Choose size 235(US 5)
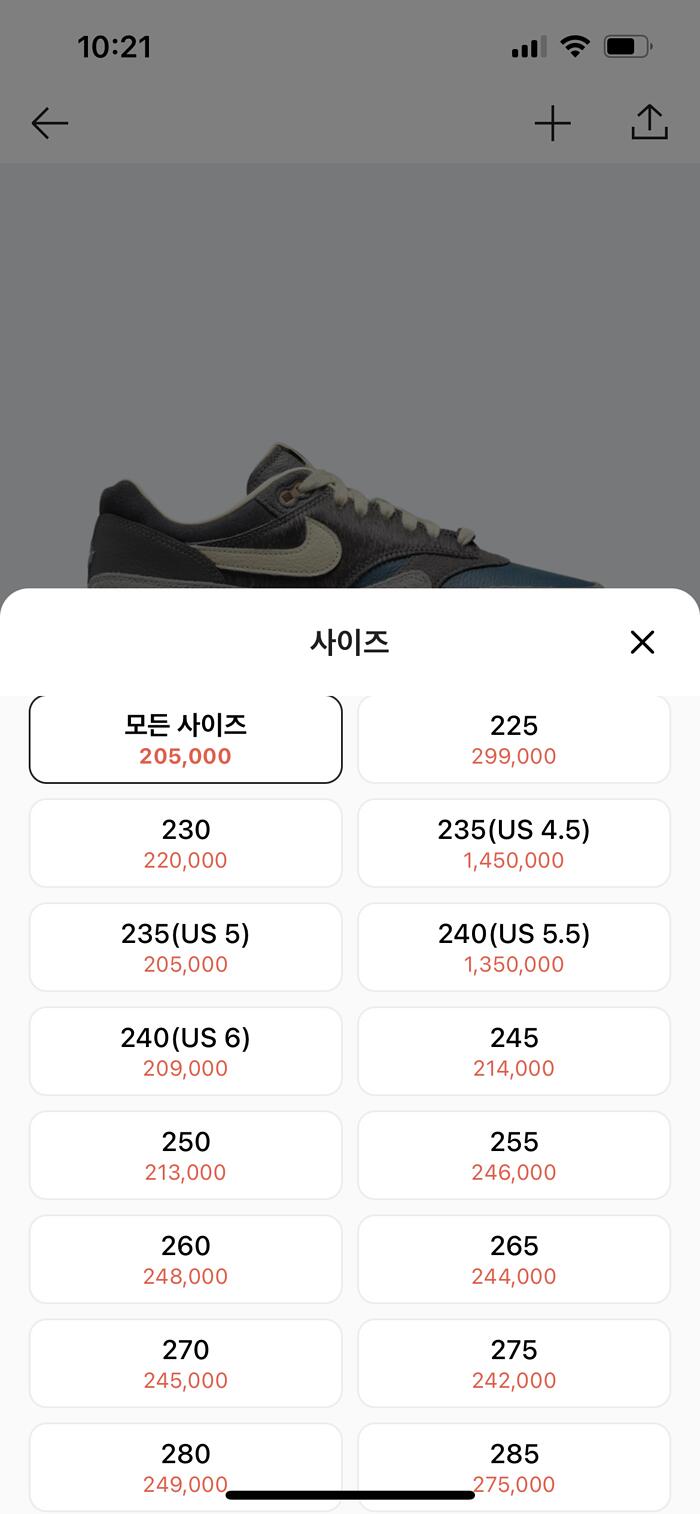The width and height of the screenshot is (700, 1514). pos(186,947)
